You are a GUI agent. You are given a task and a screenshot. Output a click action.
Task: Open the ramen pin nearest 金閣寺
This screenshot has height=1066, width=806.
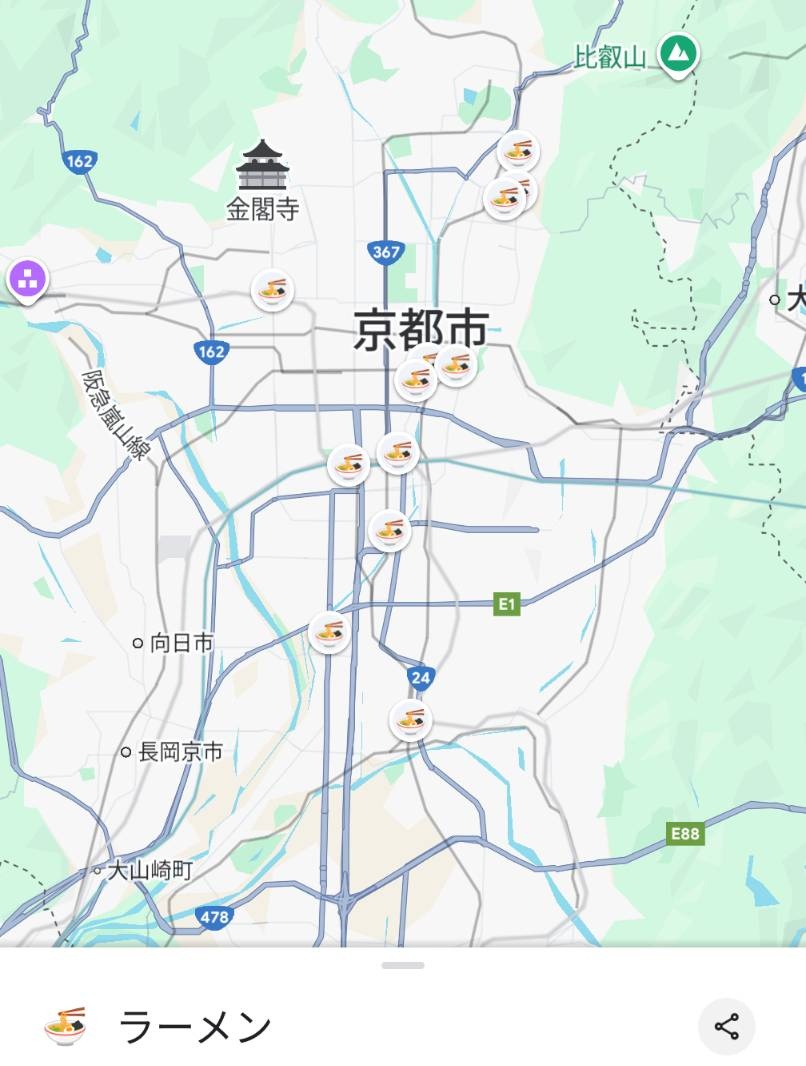pos(273,291)
